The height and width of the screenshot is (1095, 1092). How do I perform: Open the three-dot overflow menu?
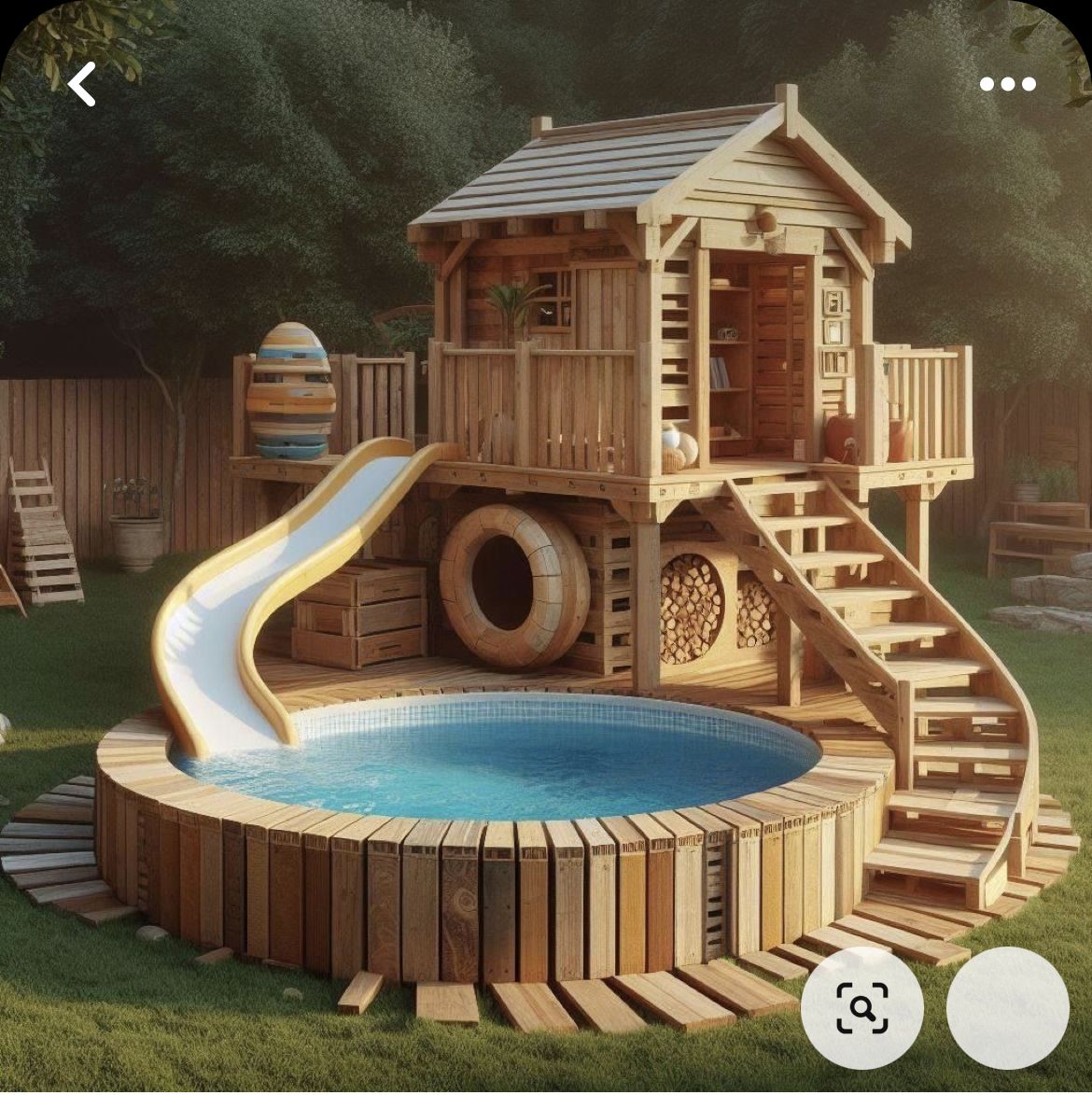pos(1007,84)
